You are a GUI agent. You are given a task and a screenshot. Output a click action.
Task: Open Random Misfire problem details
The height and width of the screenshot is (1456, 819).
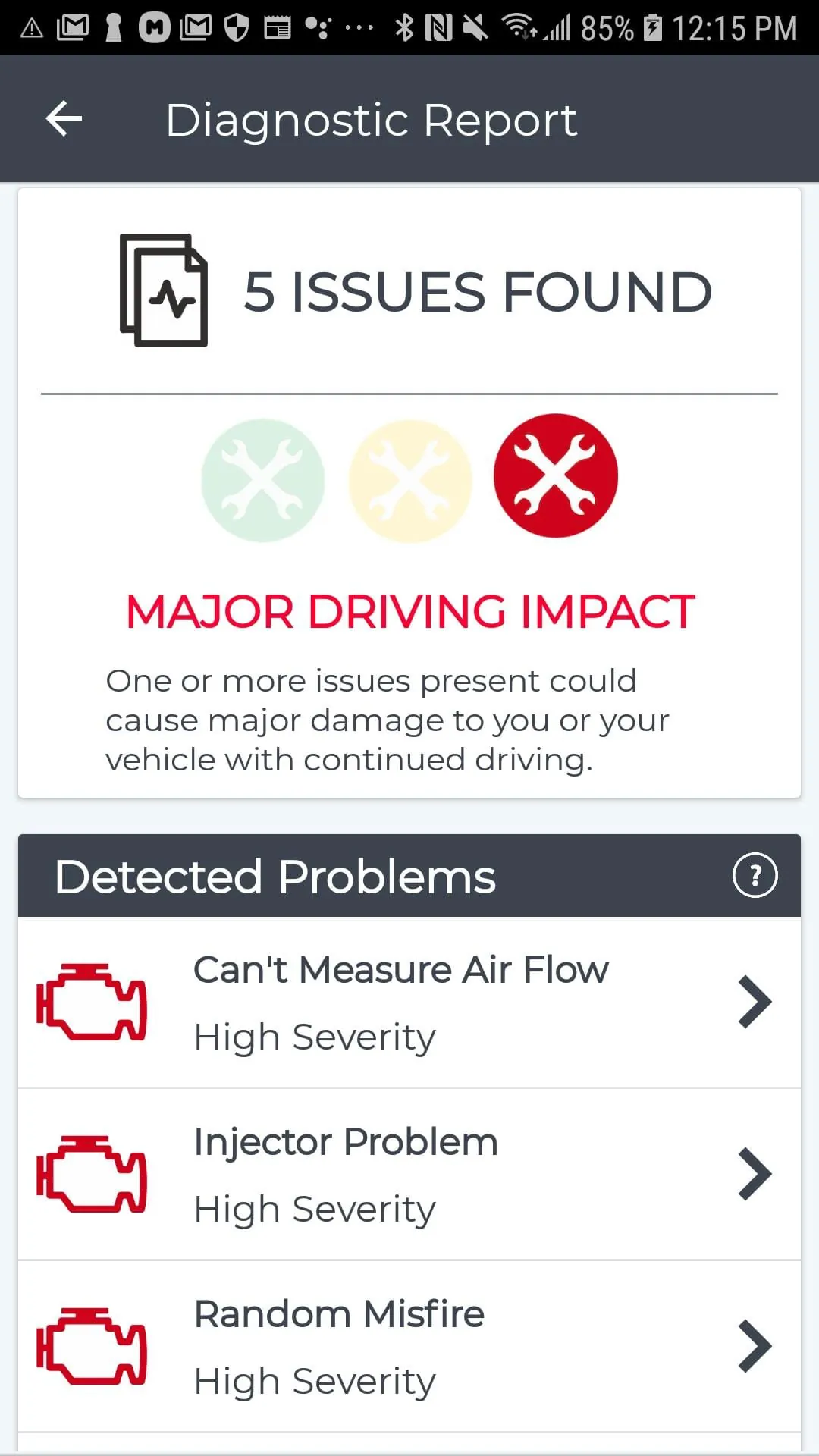[409, 1346]
